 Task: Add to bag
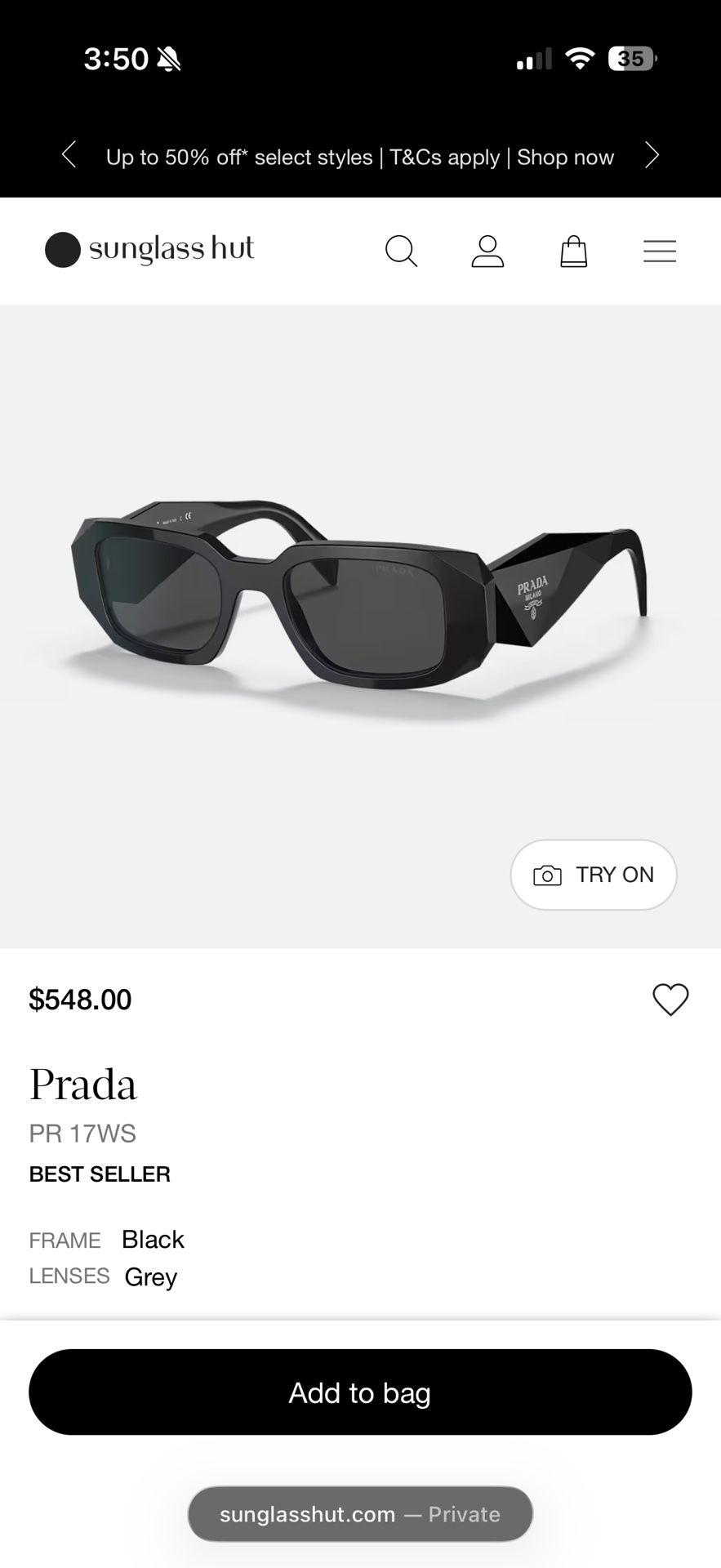[x=360, y=1392]
